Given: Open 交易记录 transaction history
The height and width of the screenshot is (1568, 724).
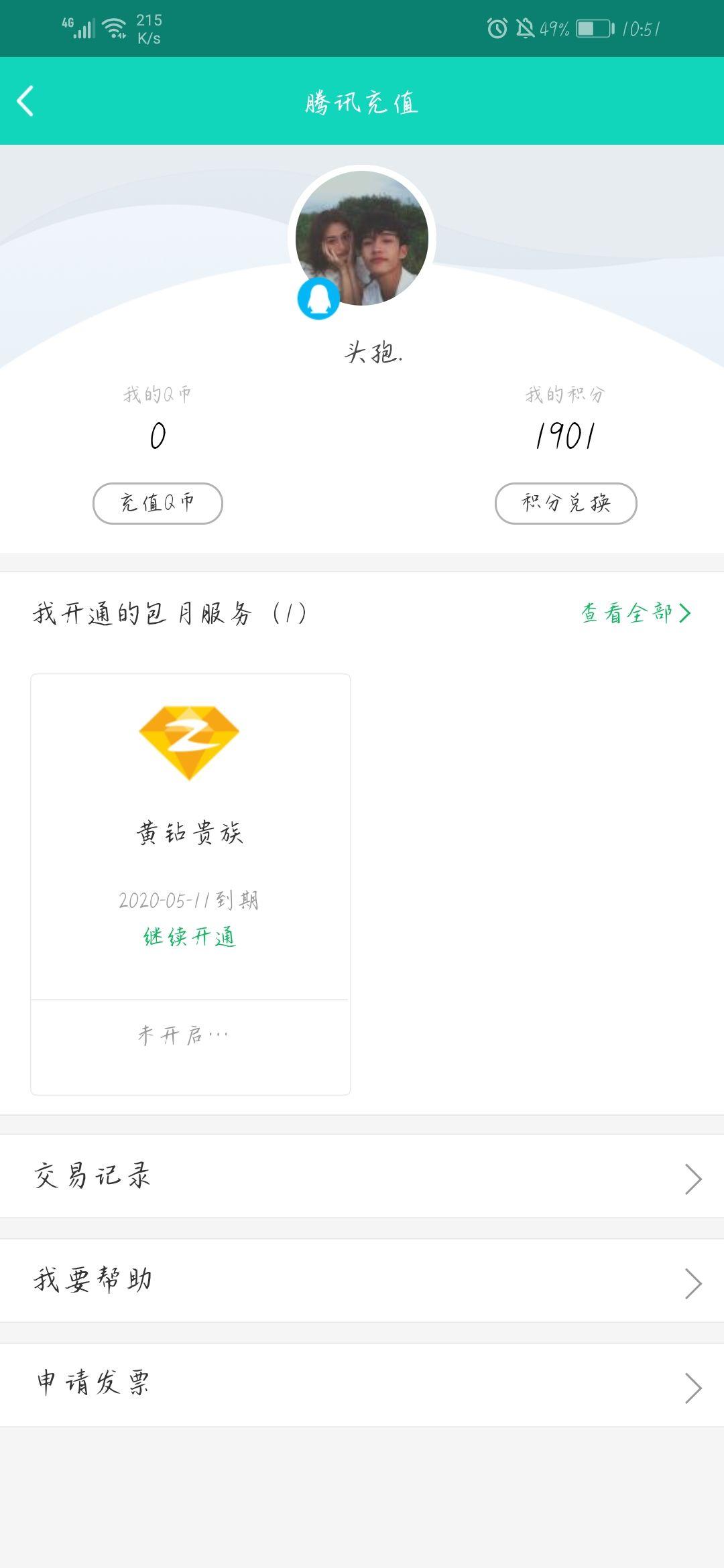Looking at the screenshot, I should coord(362,1177).
